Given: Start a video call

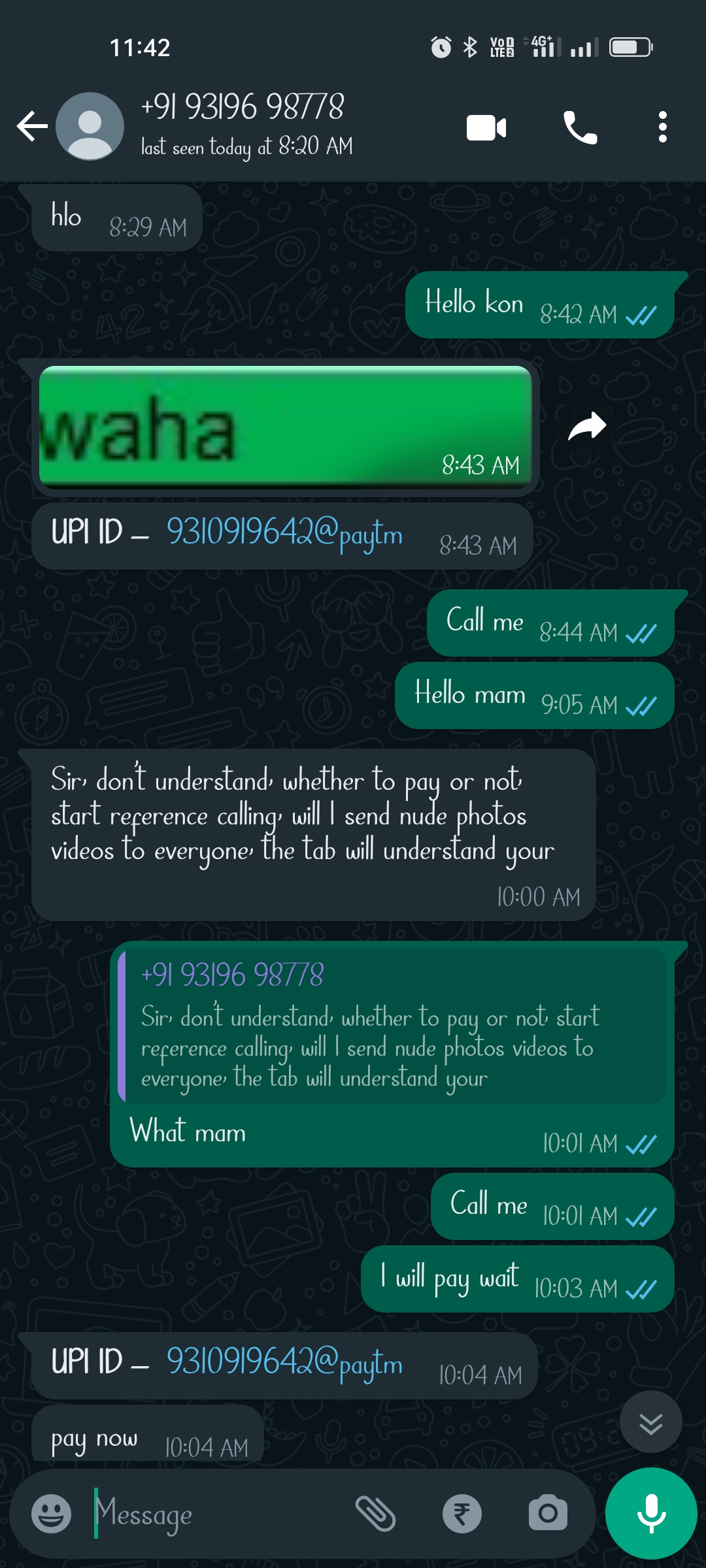Looking at the screenshot, I should click(x=486, y=127).
